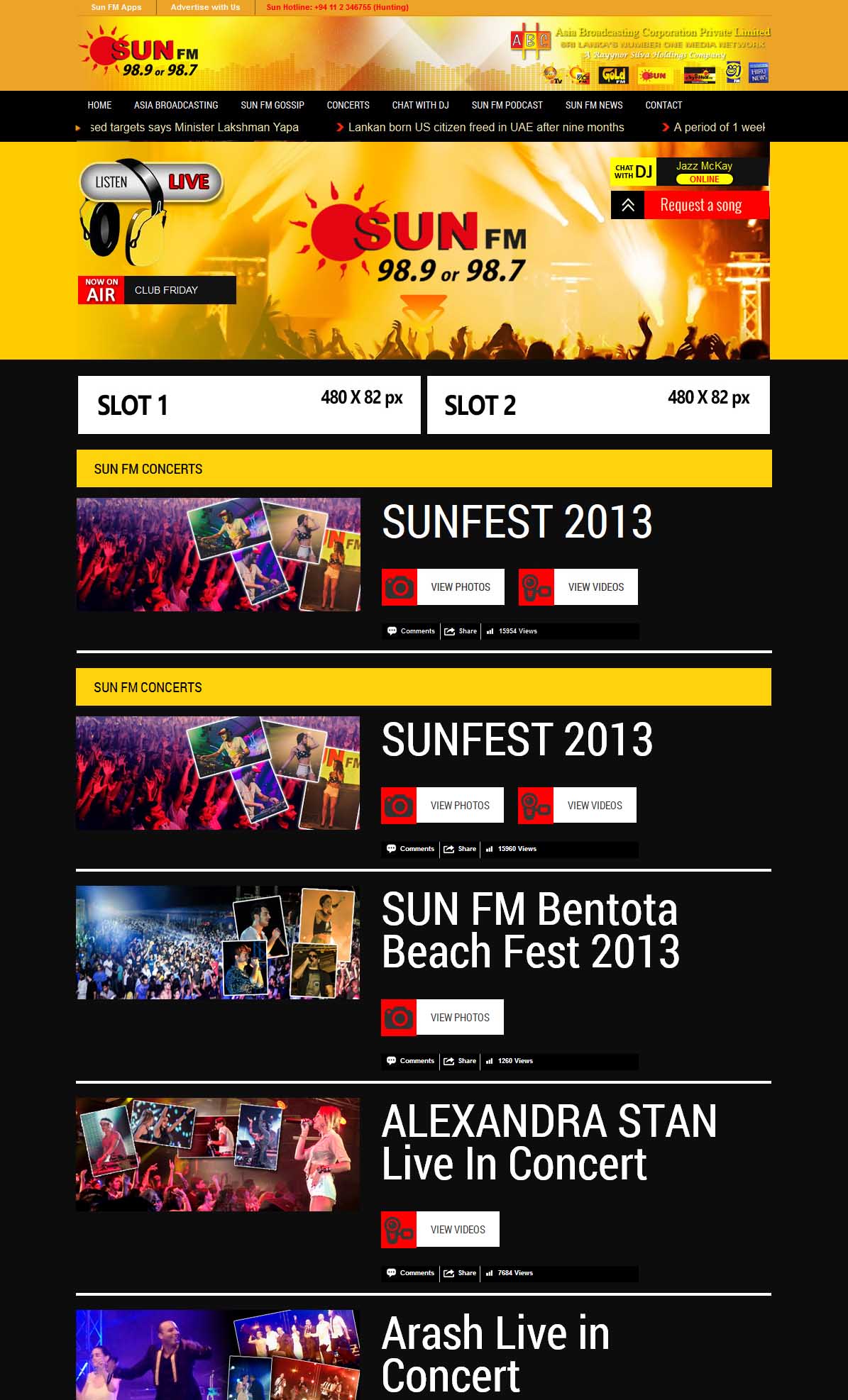
Task: Open the Slot 1 ad banner
Action: (x=249, y=405)
